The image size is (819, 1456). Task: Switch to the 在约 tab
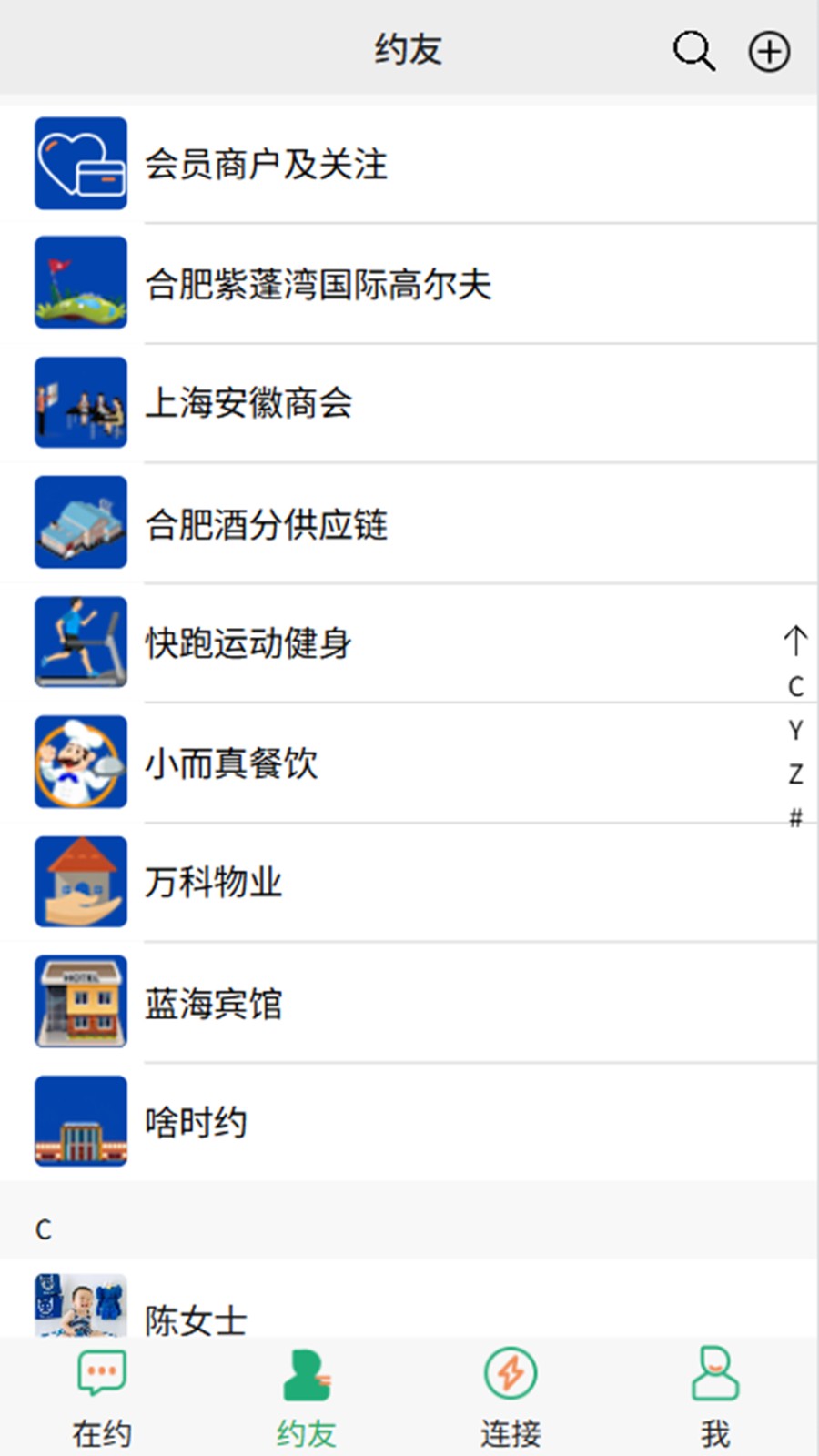102,1398
